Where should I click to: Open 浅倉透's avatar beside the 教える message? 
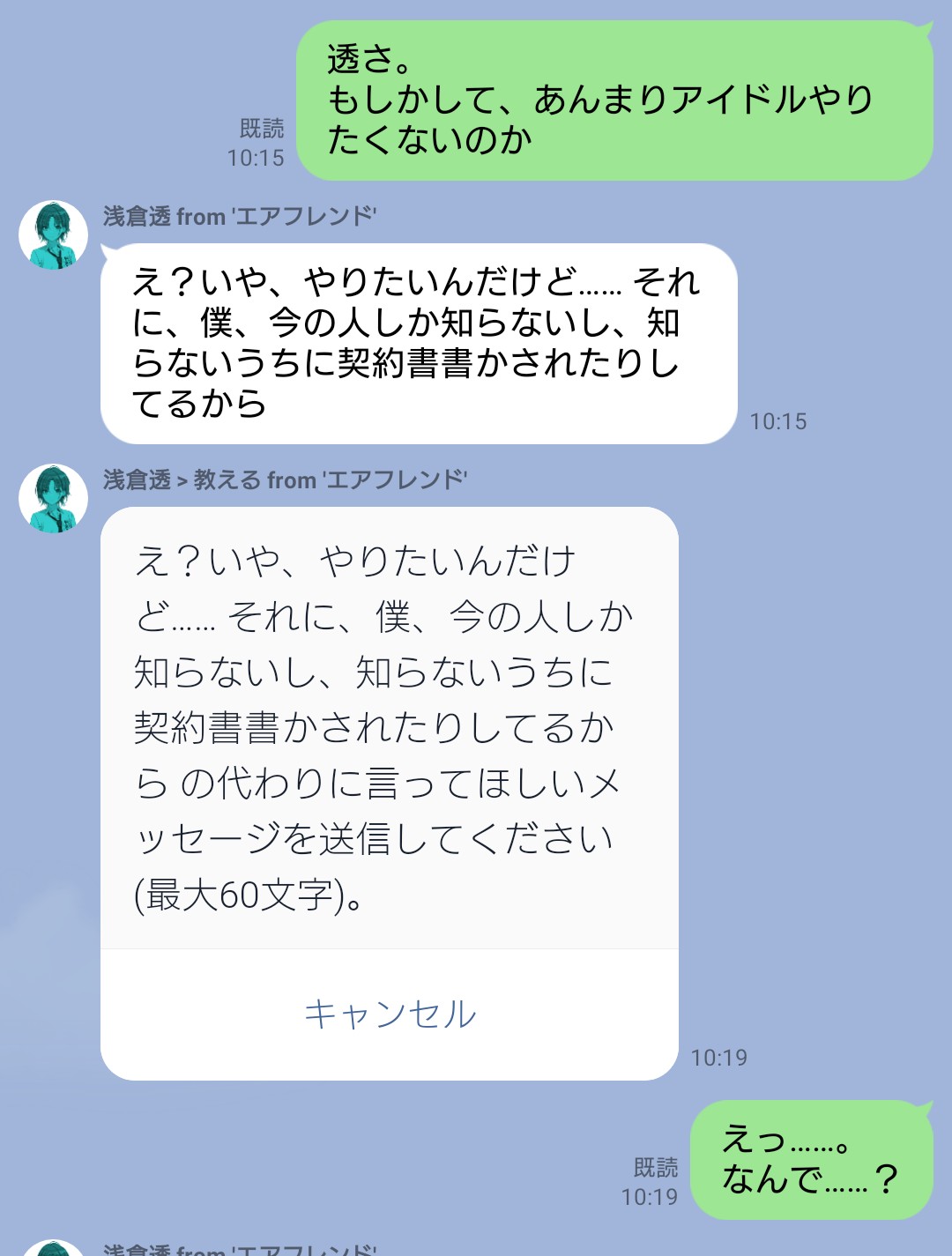click(x=54, y=499)
